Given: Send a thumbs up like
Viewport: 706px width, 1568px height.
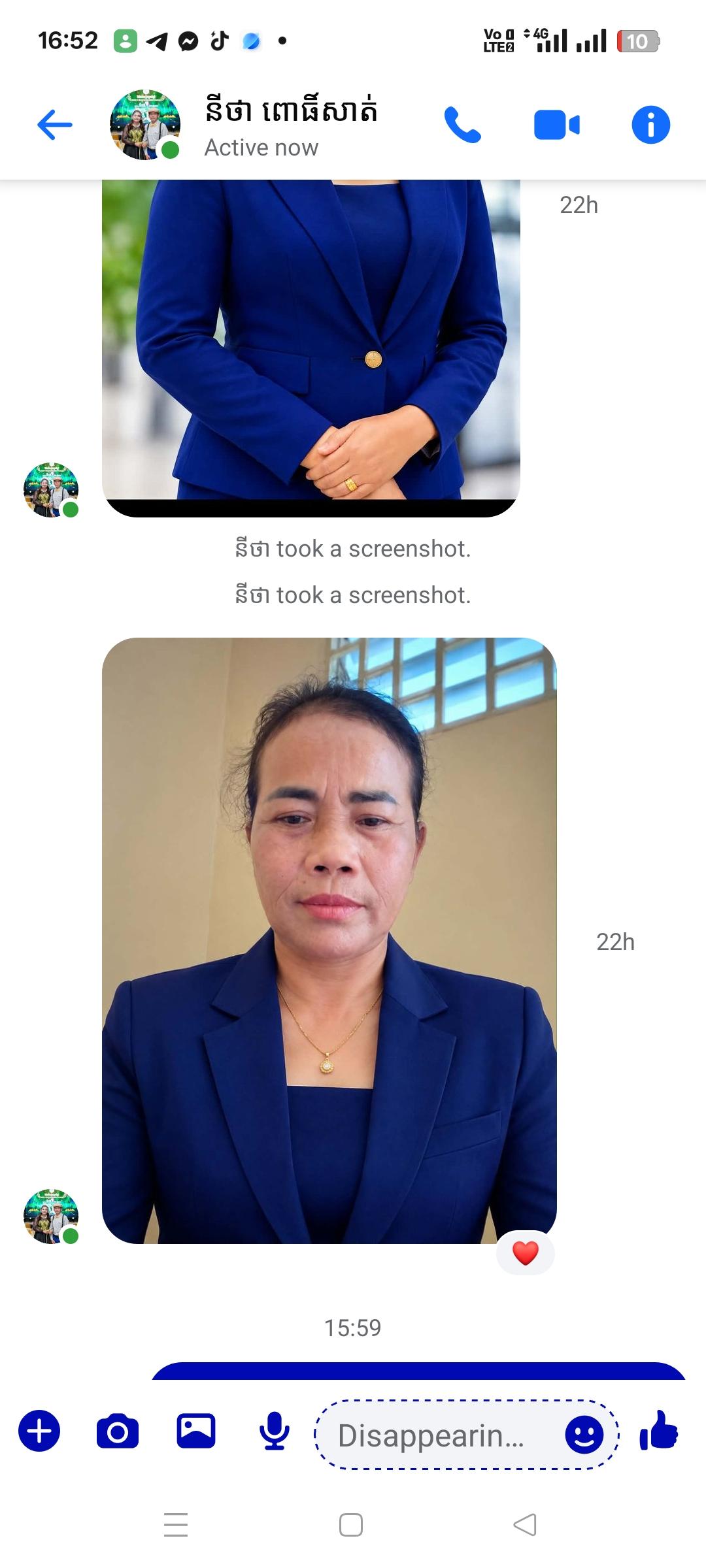Looking at the screenshot, I should pyautogui.click(x=659, y=1430).
